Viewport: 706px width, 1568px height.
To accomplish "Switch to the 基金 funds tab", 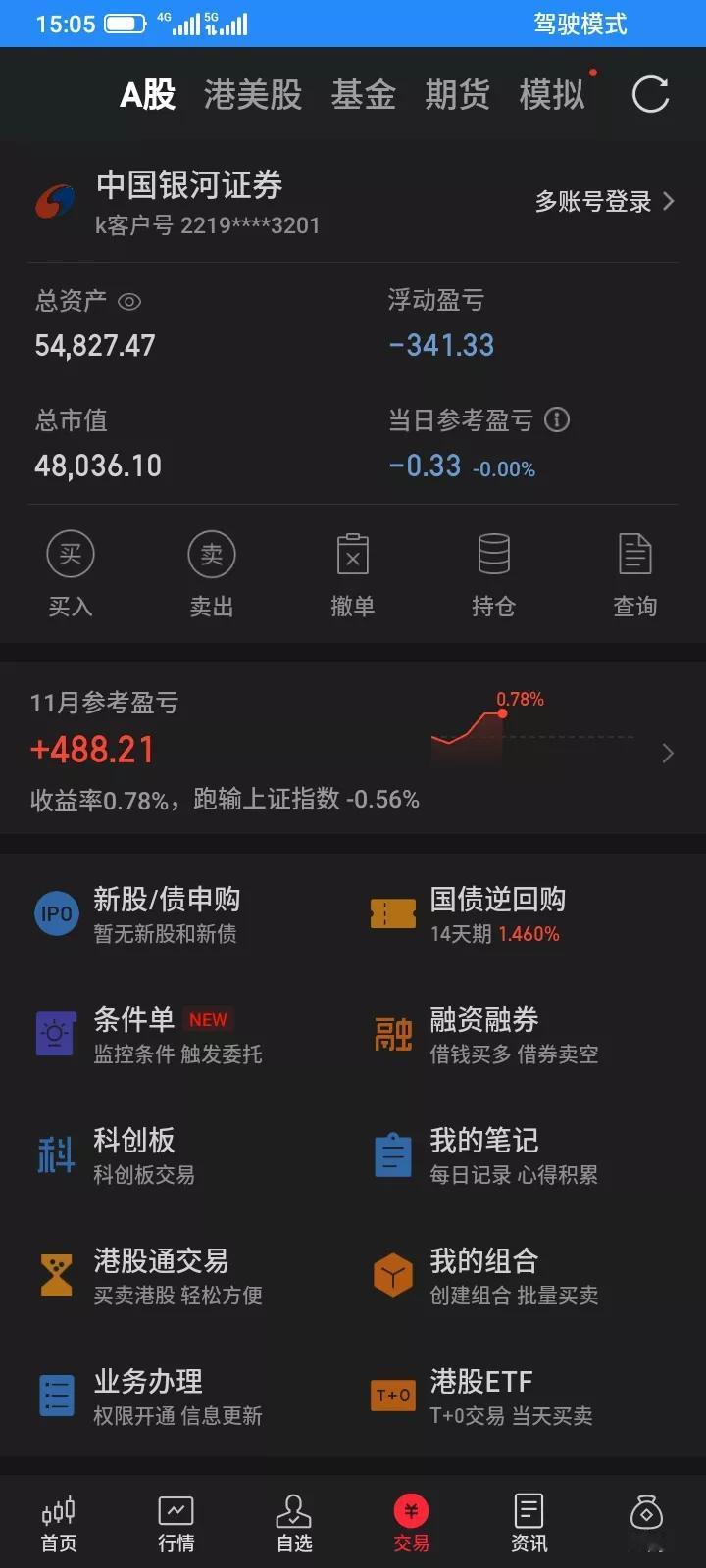I will tap(363, 94).
